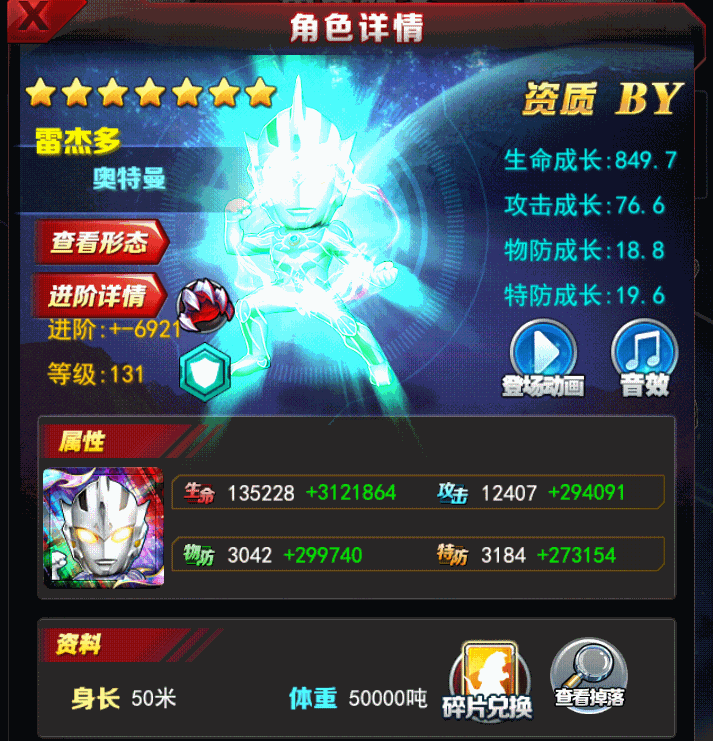The image size is (713, 741).
Task: Open 碎片兑换 fragment exchange
Action: coord(487,680)
